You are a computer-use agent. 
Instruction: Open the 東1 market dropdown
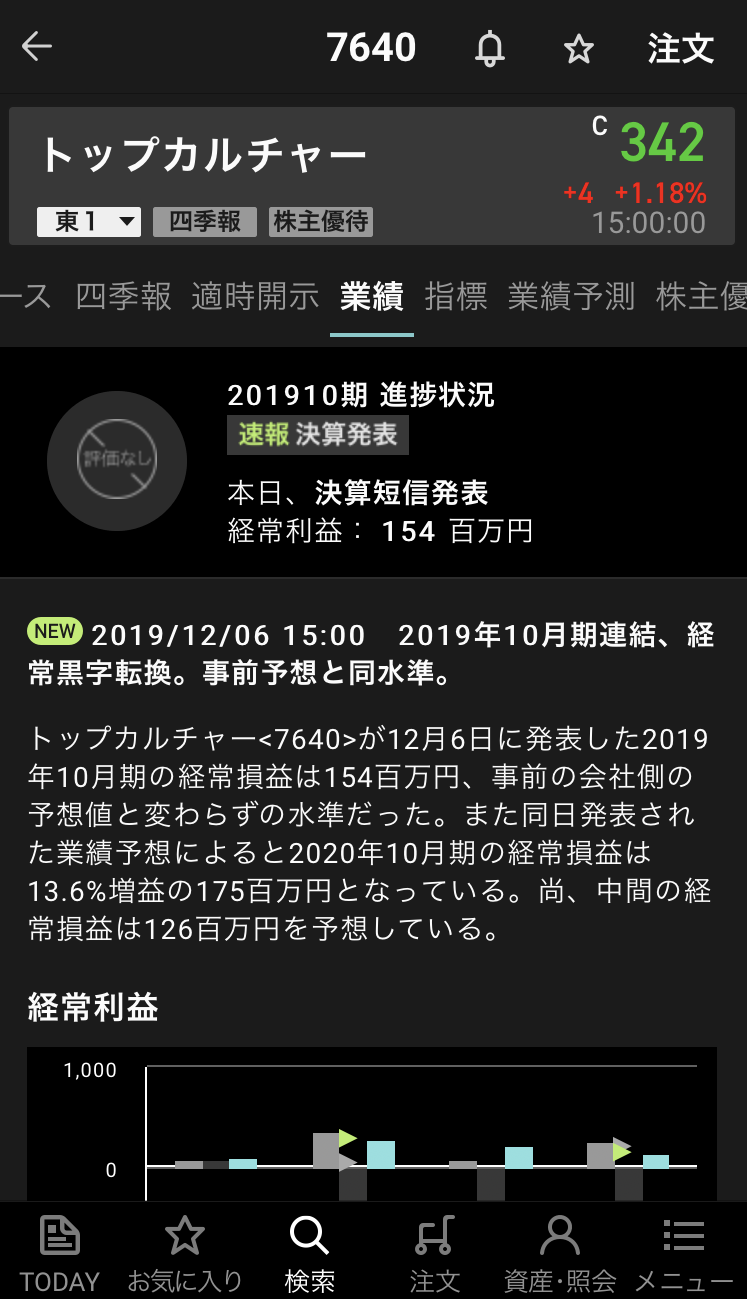pyautogui.click(x=89, y=221)
